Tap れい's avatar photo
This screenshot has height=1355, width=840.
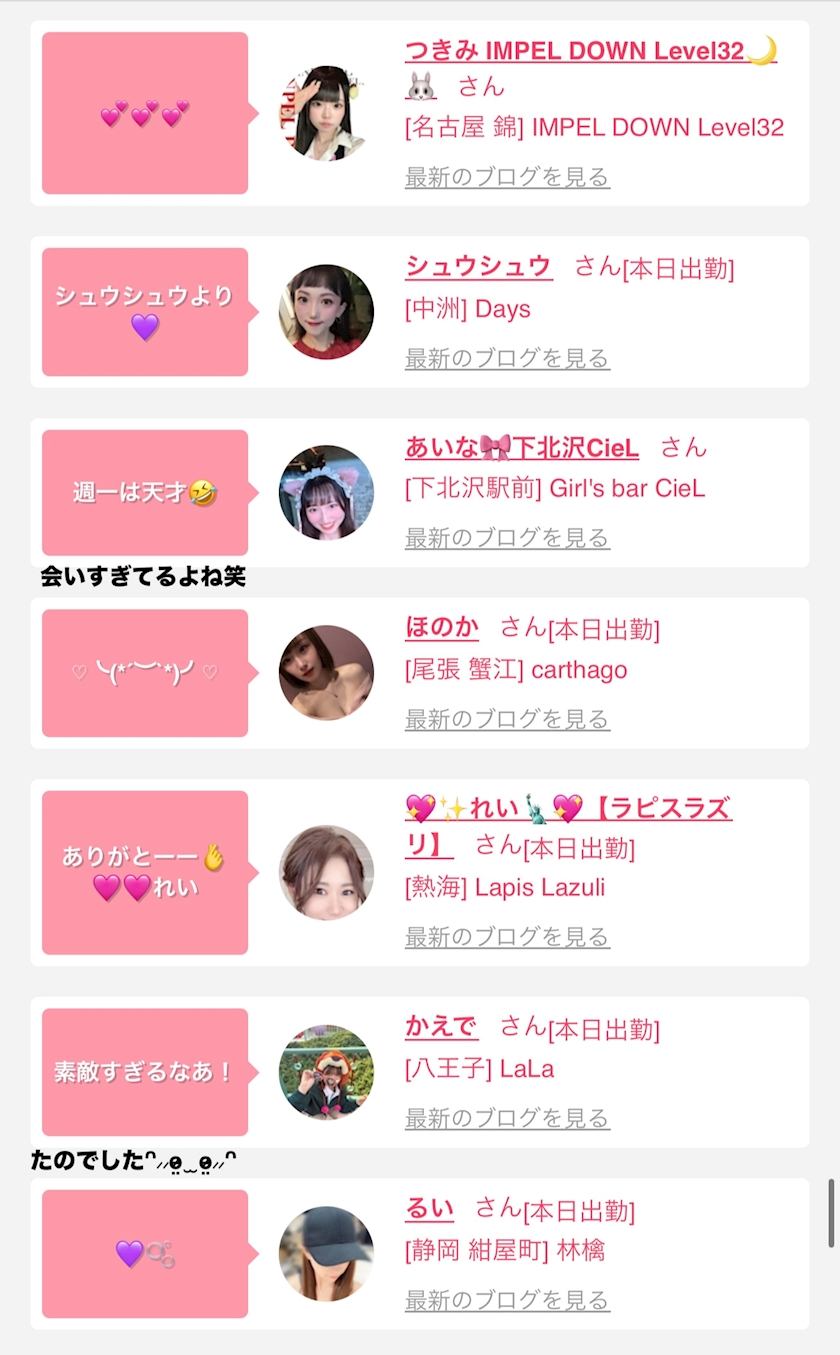(326, 872)
